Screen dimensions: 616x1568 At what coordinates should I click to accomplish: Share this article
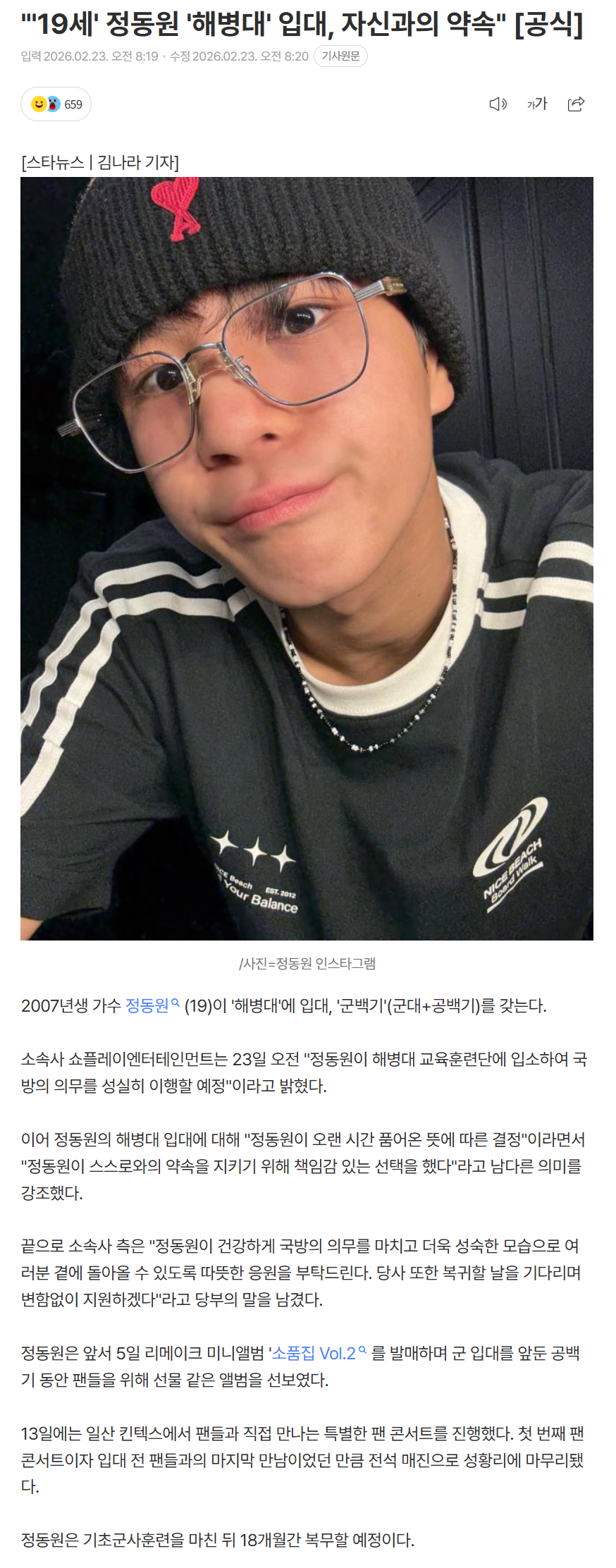pos(576,104)
